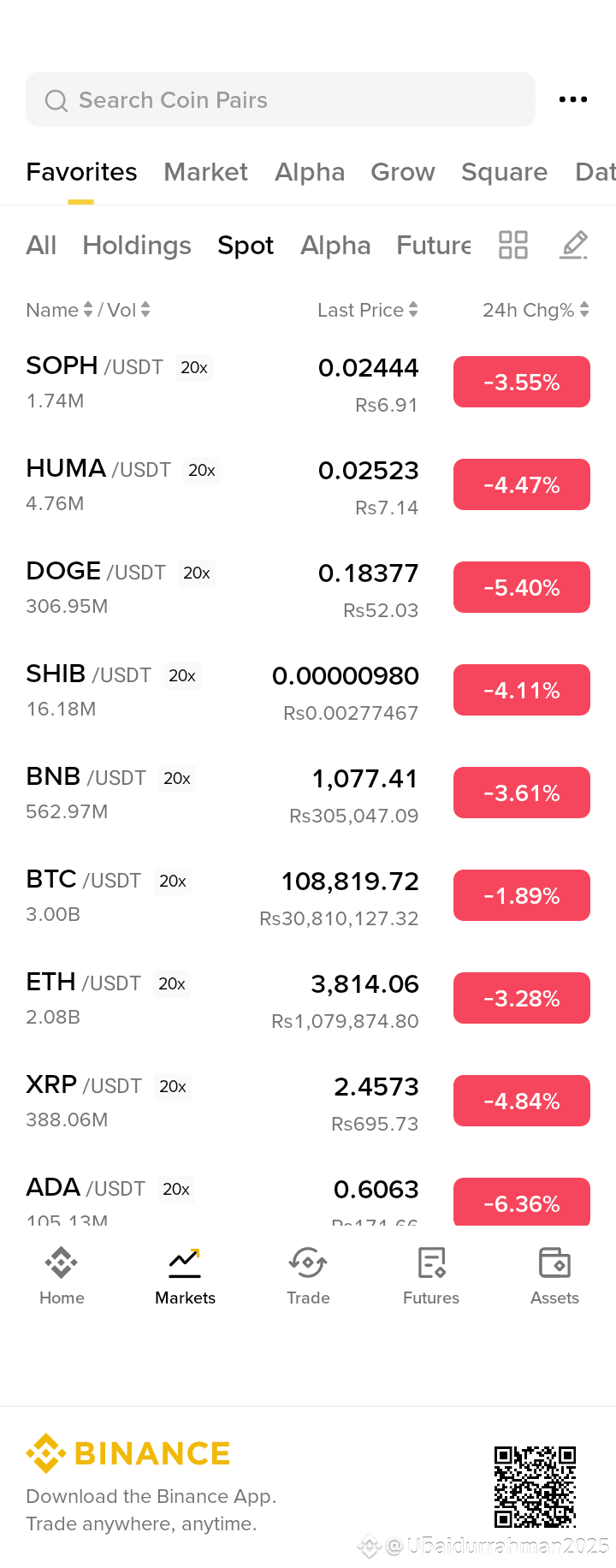Open the Futures bottom tab

[x=431, y=1275]
